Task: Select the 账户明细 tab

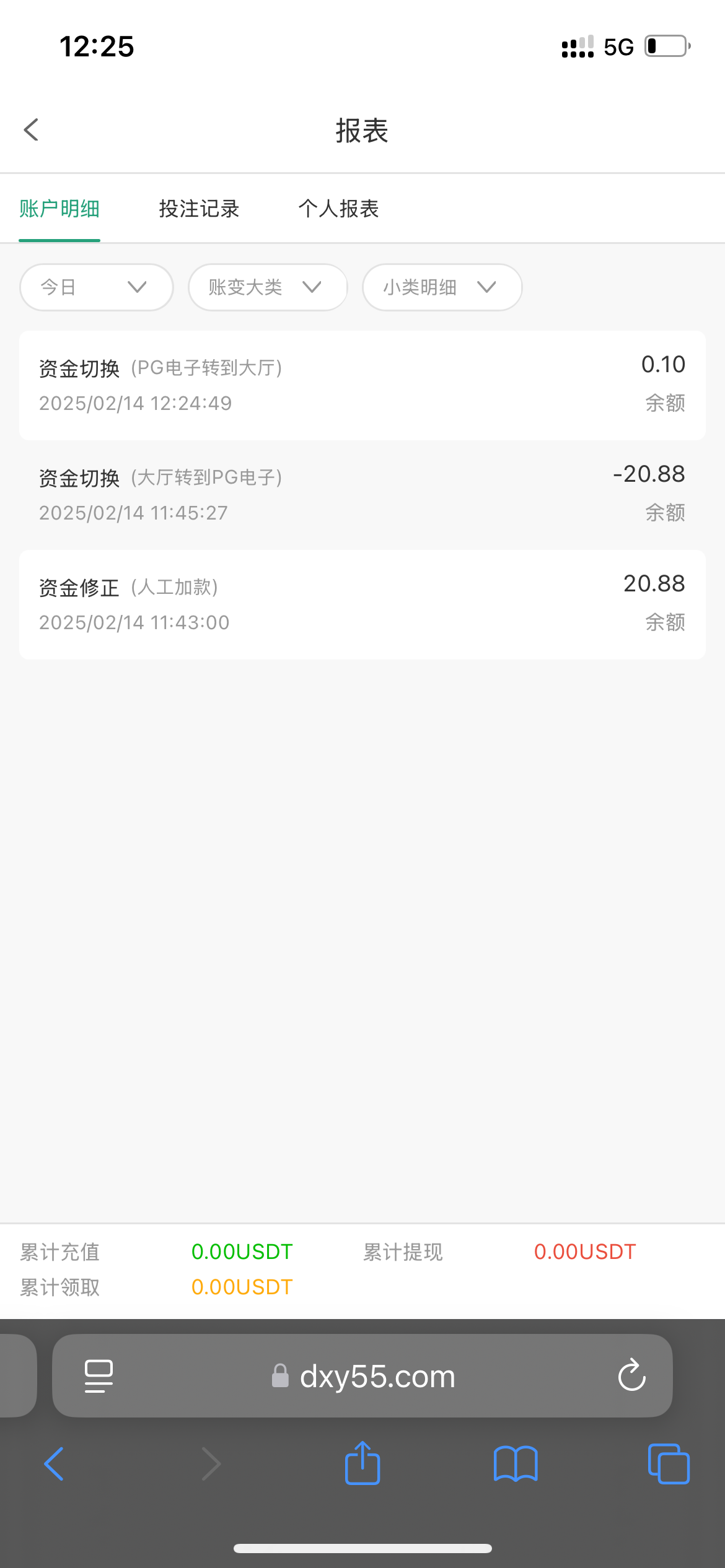Action: [59, 209]
